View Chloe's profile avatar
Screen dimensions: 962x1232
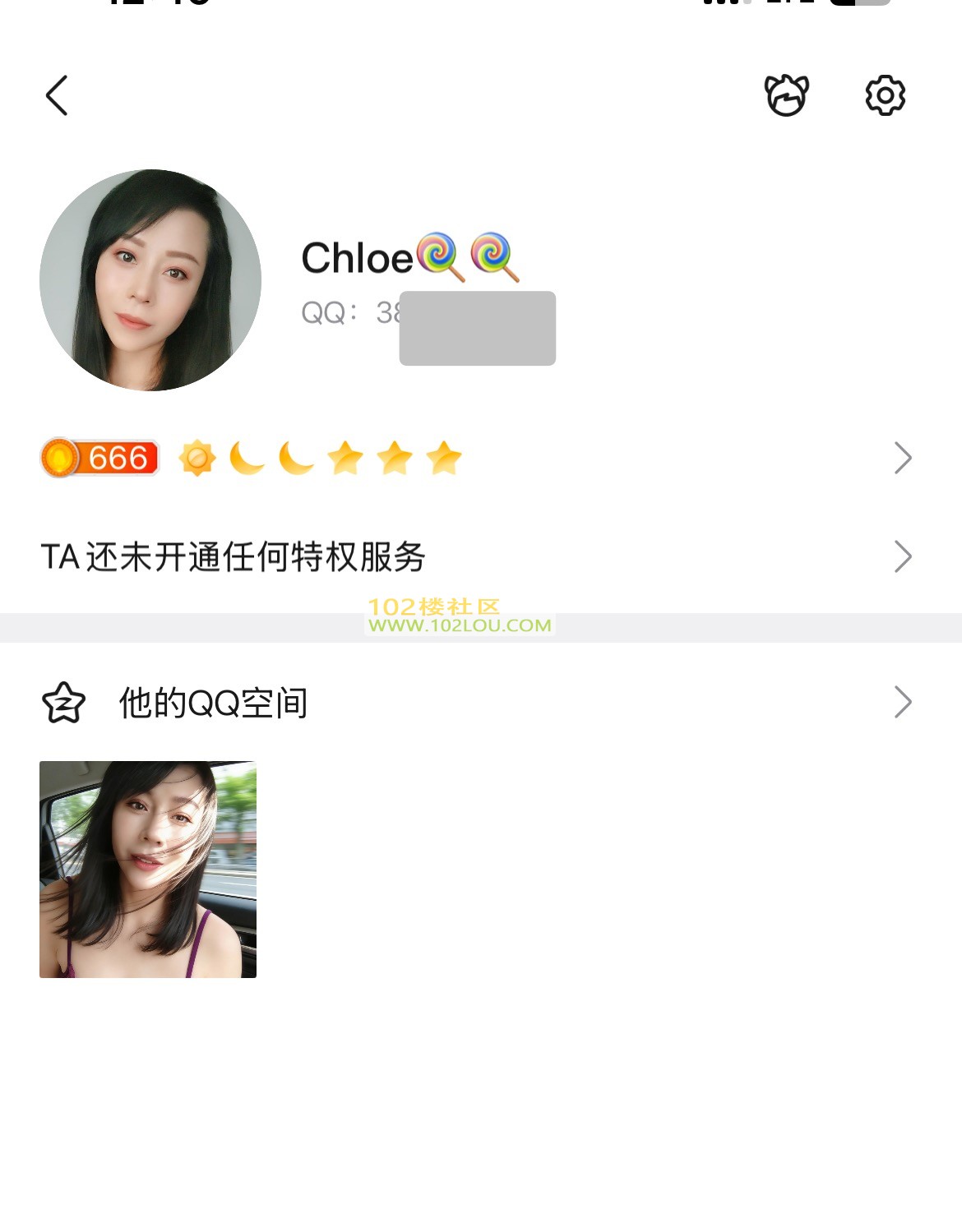[x=150, y=280]
